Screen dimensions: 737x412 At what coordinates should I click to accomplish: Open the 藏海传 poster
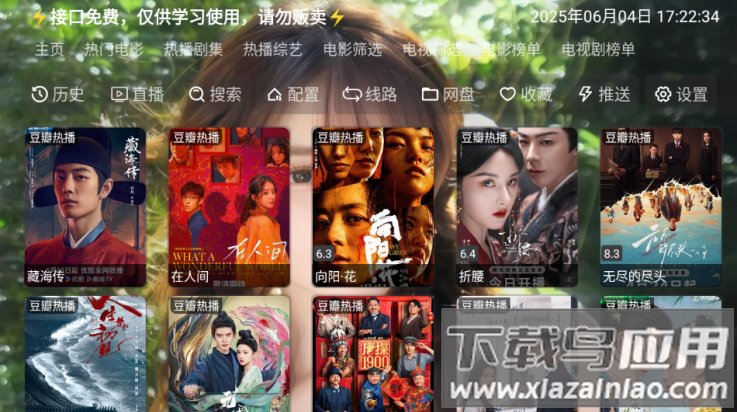click(x=85, y=207)
